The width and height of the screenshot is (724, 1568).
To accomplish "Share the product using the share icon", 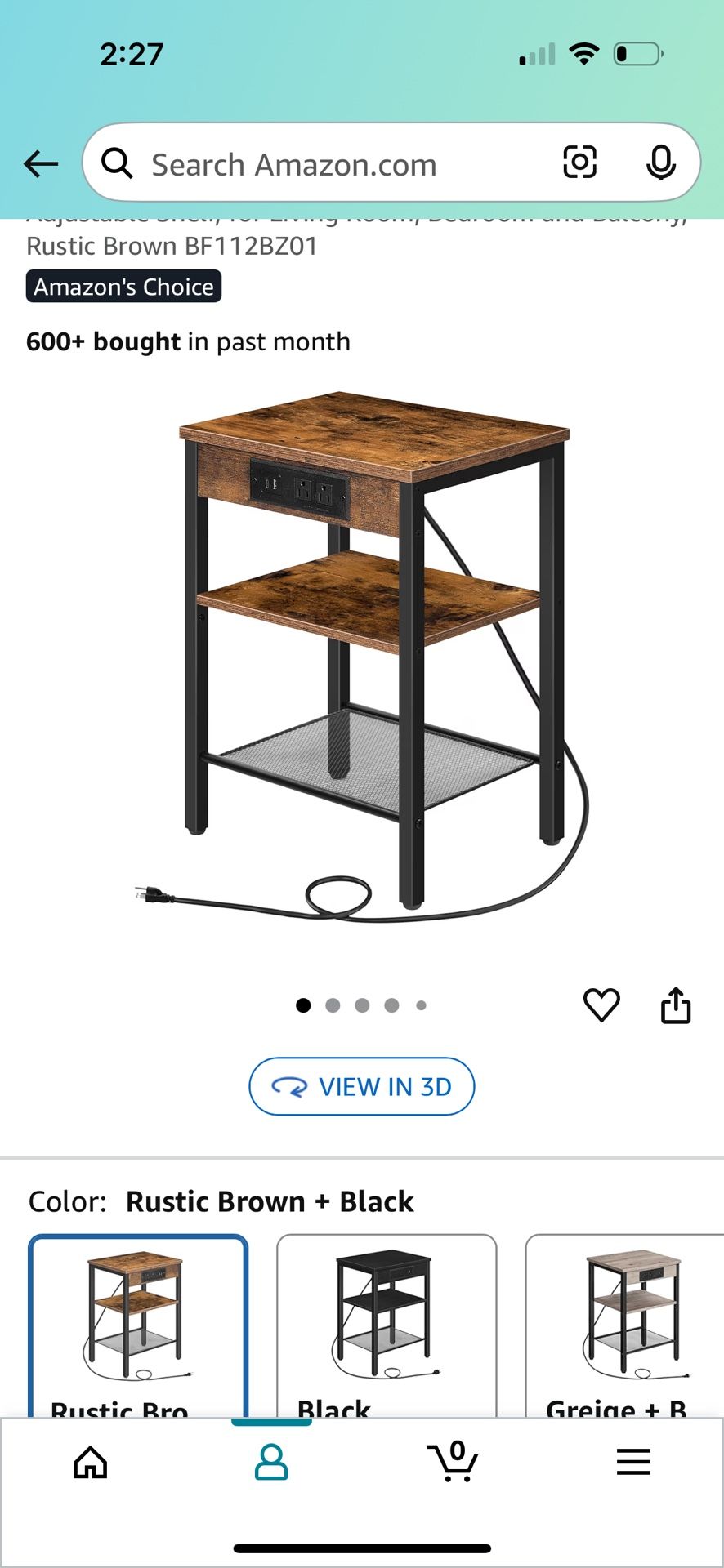I will point(676,1004).
